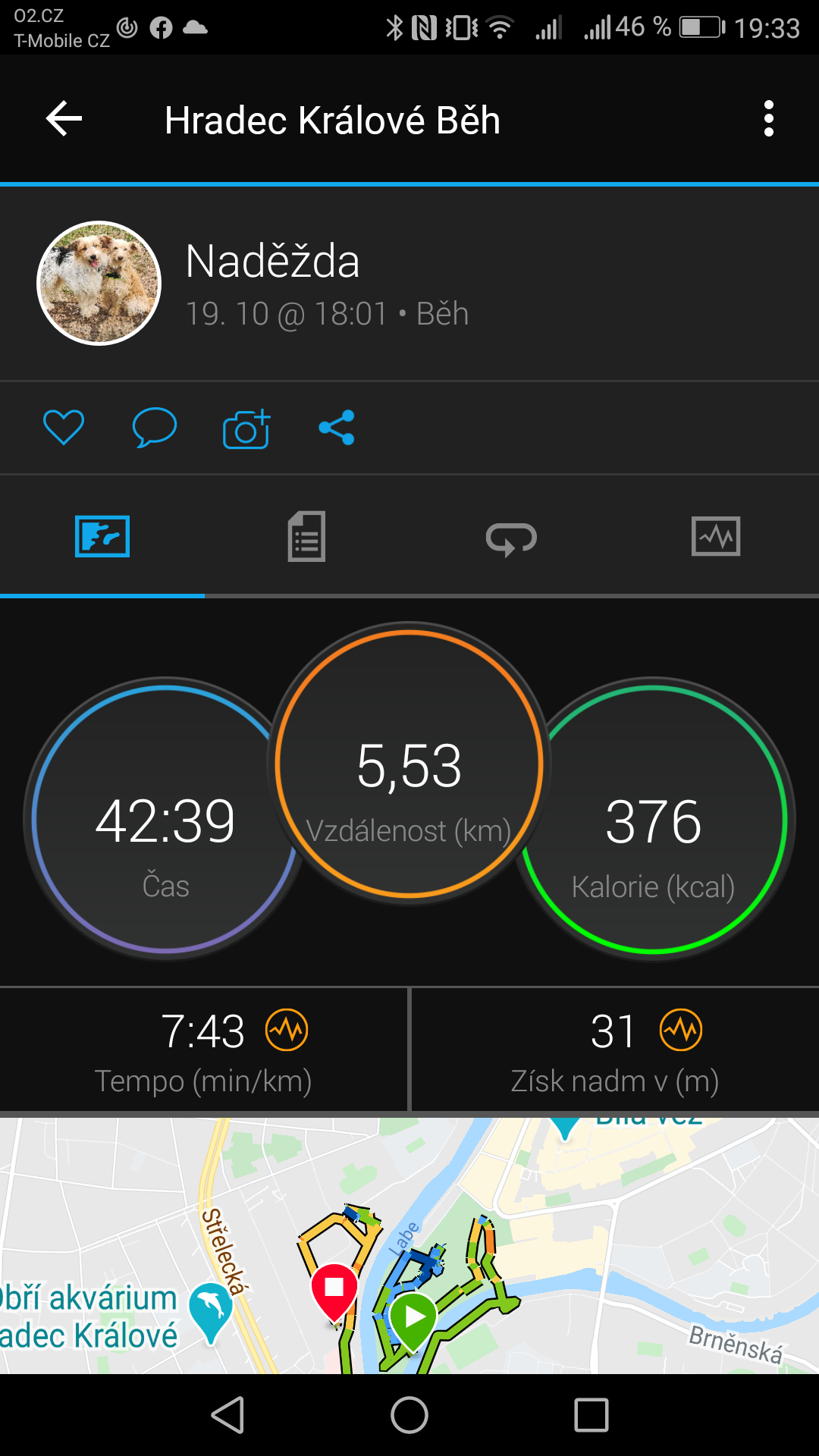
Task: View pace insight icon next to 7:43
Action: (287, 1030)
